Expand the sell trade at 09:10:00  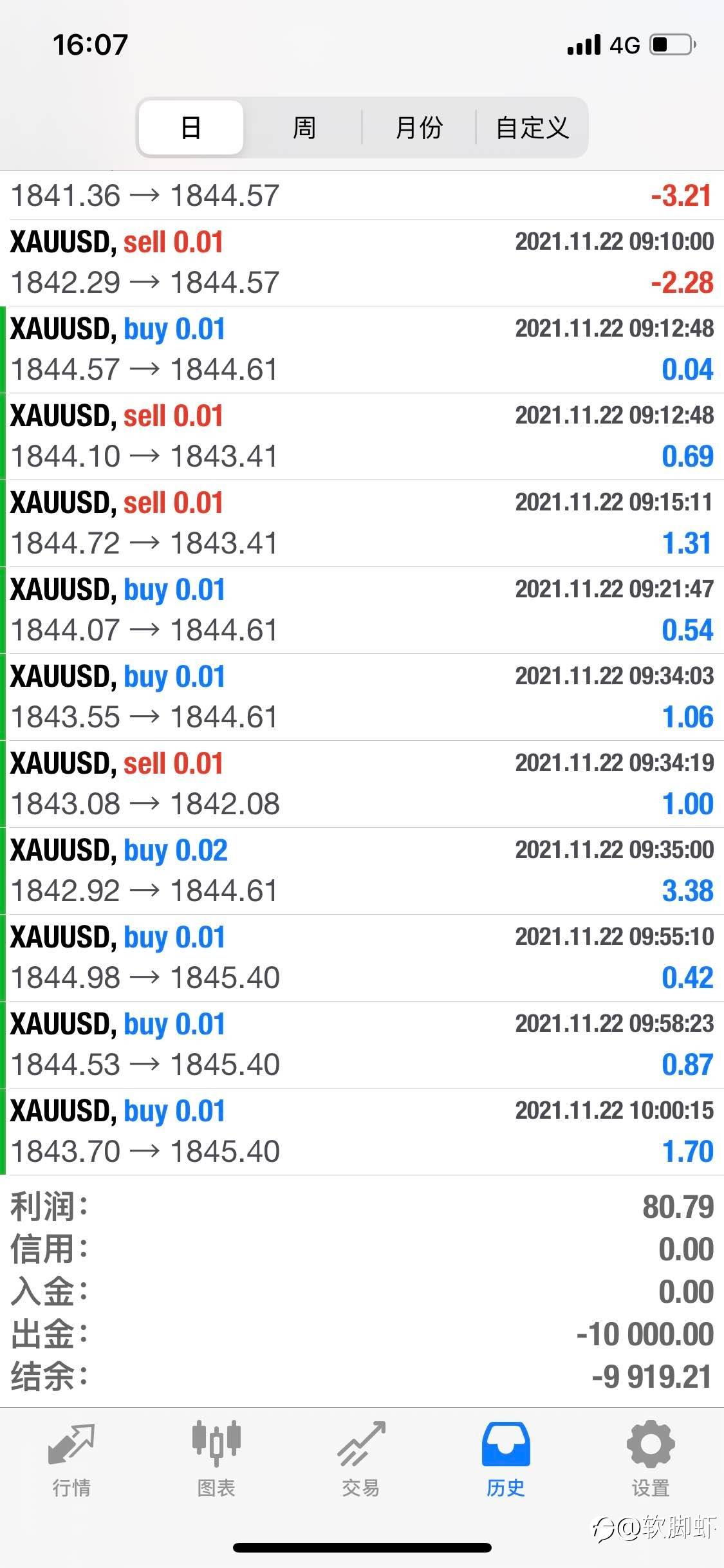[362, 263]
